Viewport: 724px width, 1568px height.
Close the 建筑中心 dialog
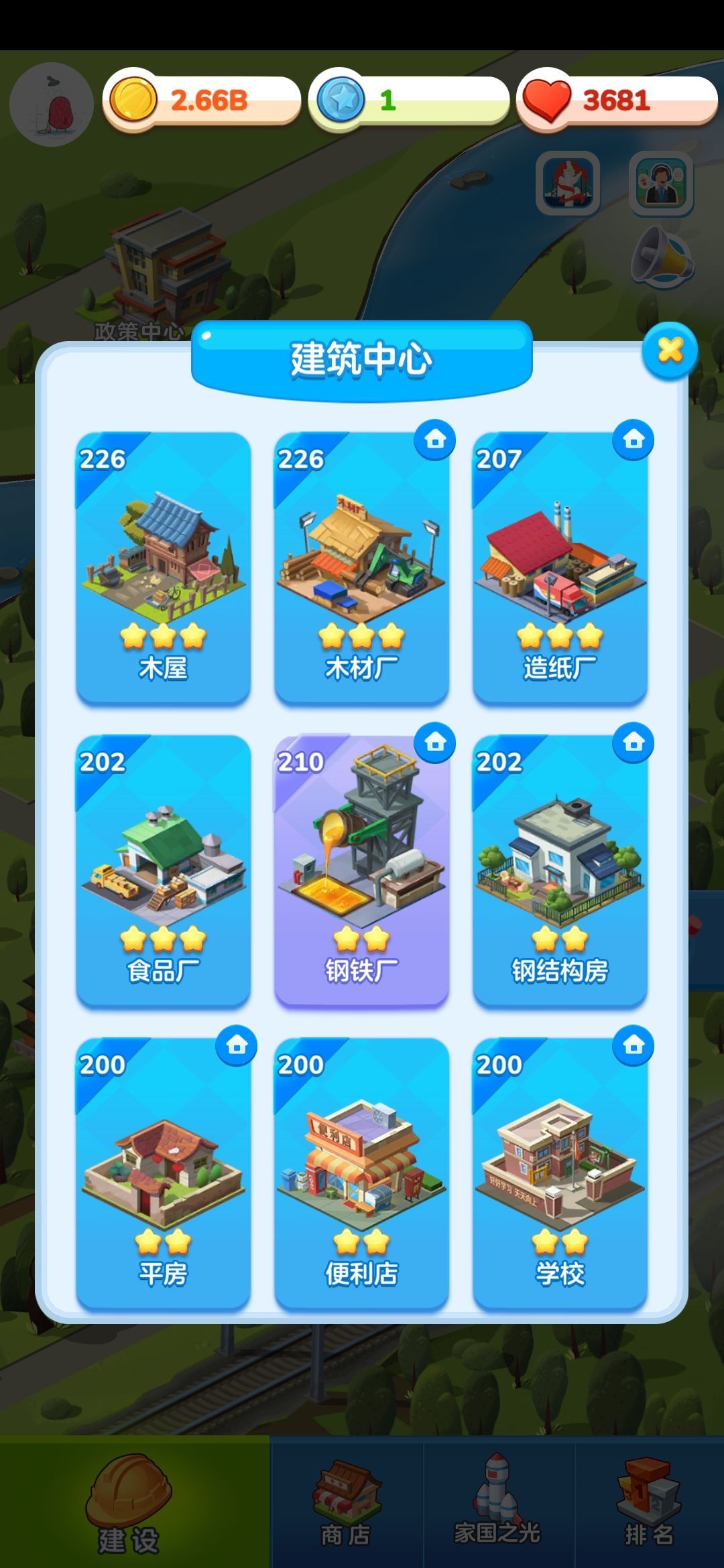[x=670, y=350]
